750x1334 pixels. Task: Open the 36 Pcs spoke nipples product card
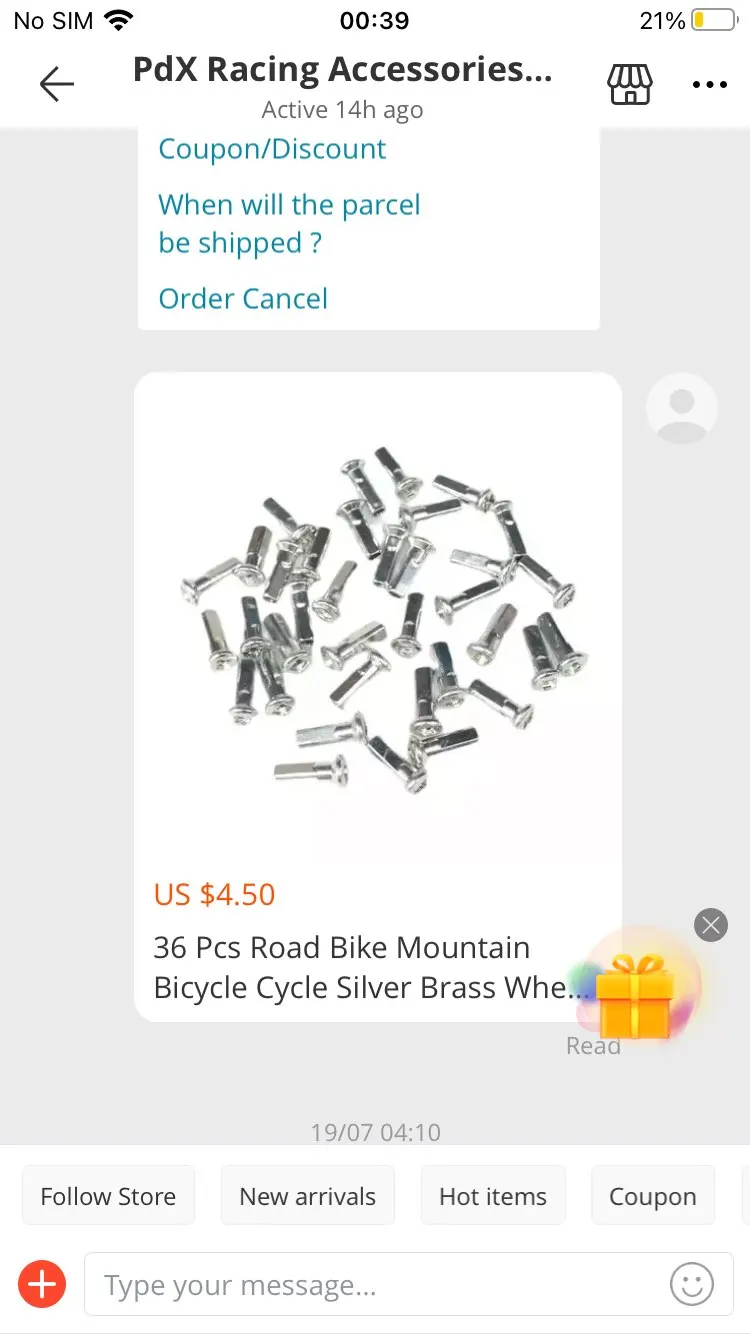click(x=378, y=696)
